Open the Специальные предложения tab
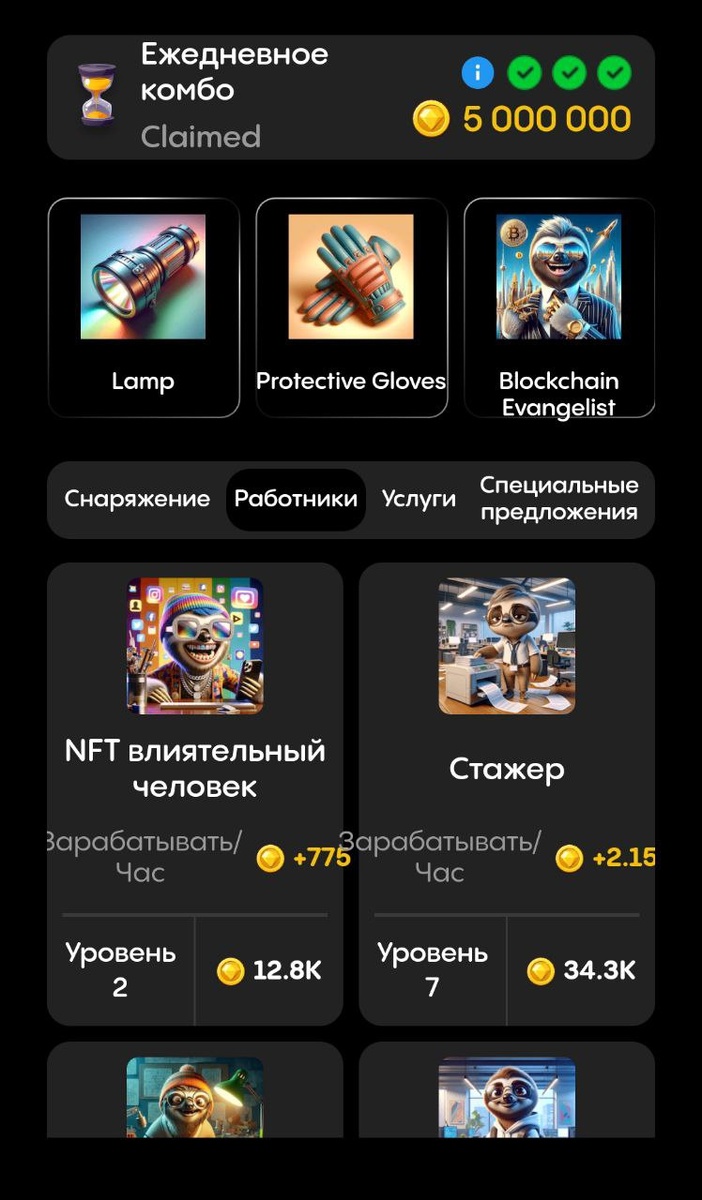702x1200 pixels. pyautogui.click(x=558, y=499)
